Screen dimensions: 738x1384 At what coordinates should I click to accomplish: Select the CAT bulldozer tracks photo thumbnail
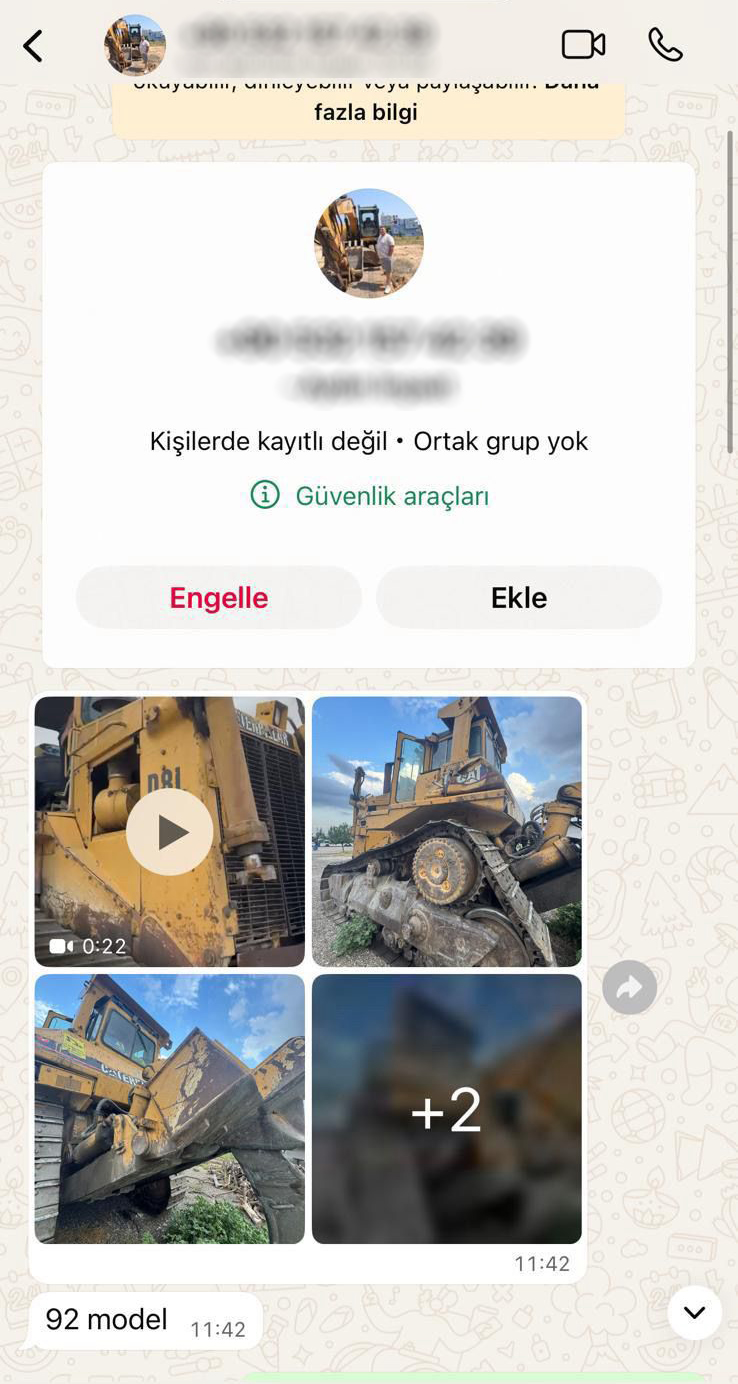pyautogui.click(x=446, y=831)
